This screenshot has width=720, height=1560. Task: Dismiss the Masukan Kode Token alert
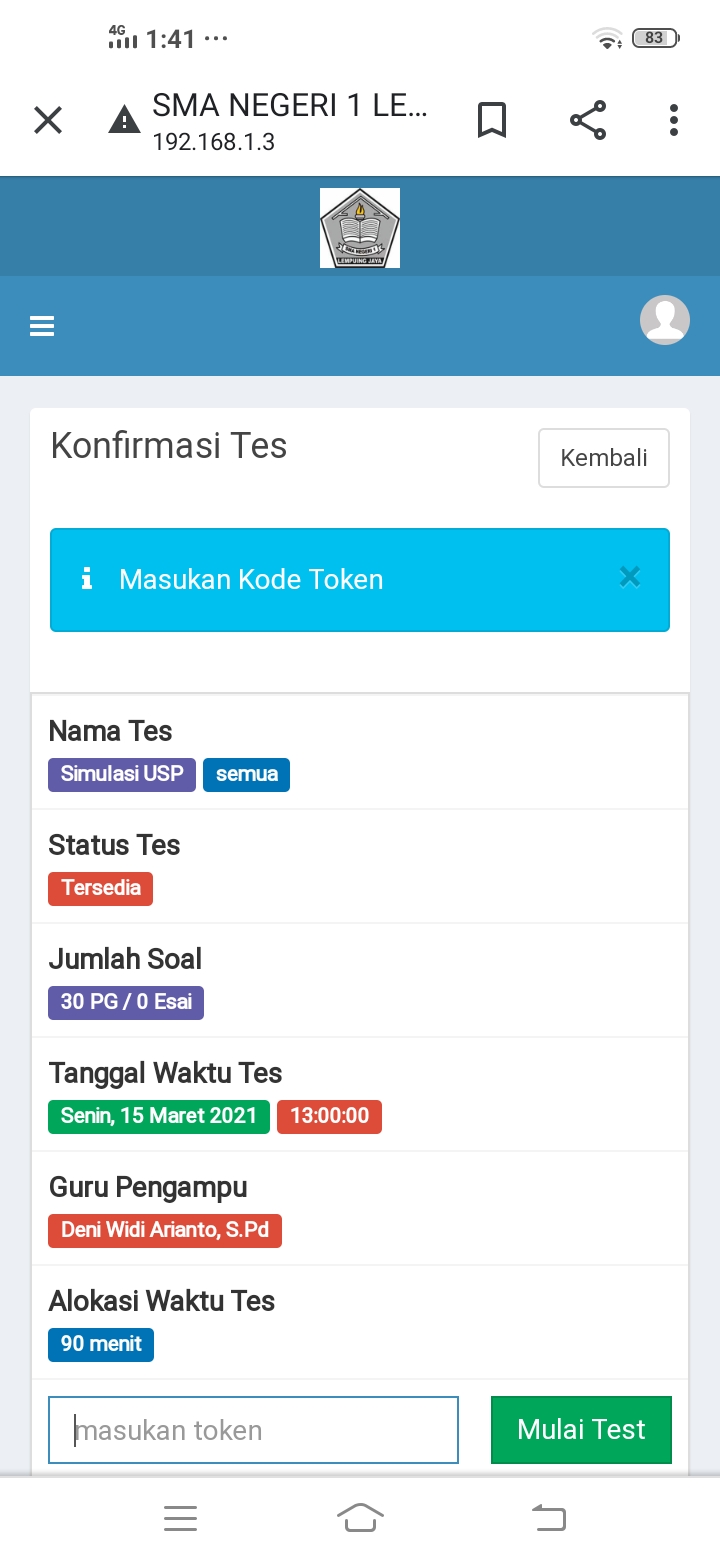(x=629, y=577)
